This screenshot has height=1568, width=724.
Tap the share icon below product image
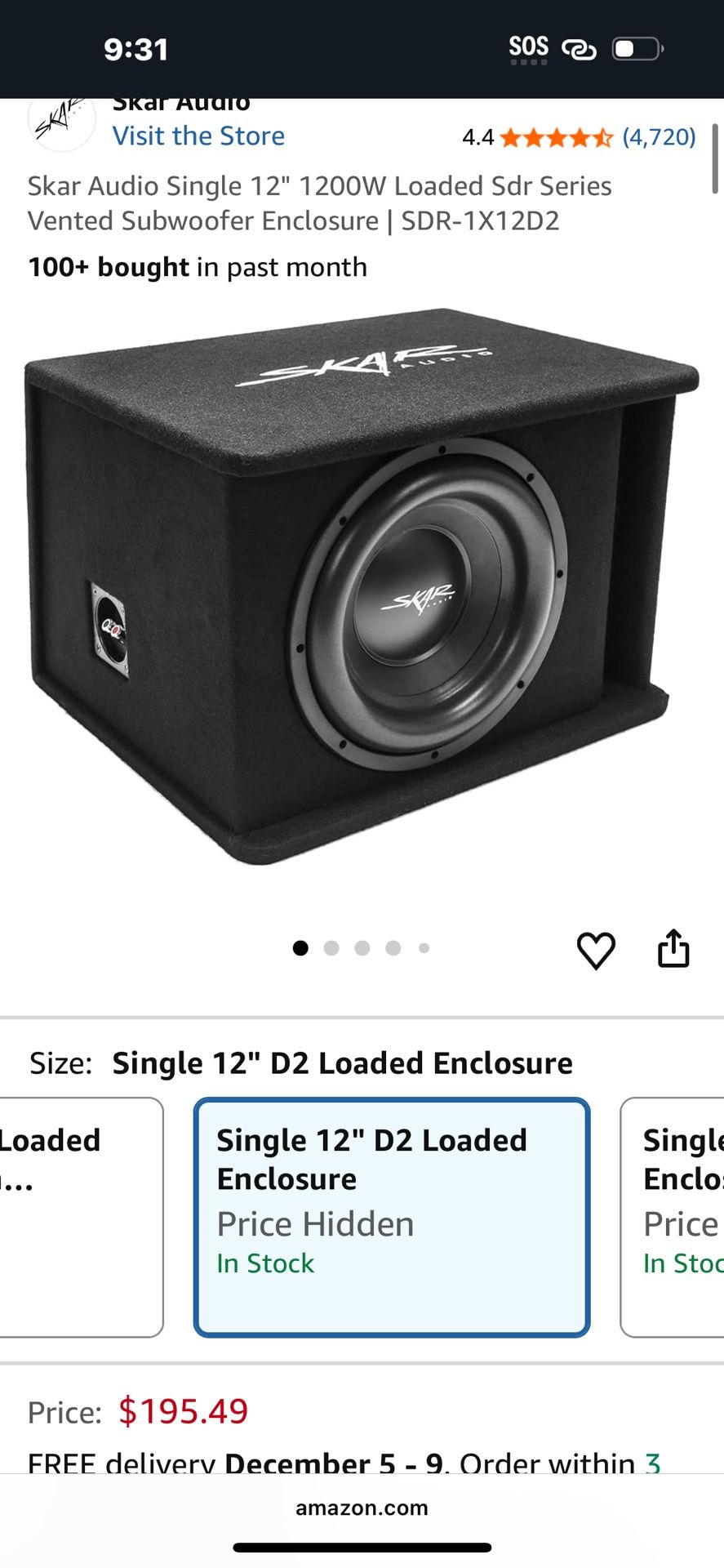[673, 947]
